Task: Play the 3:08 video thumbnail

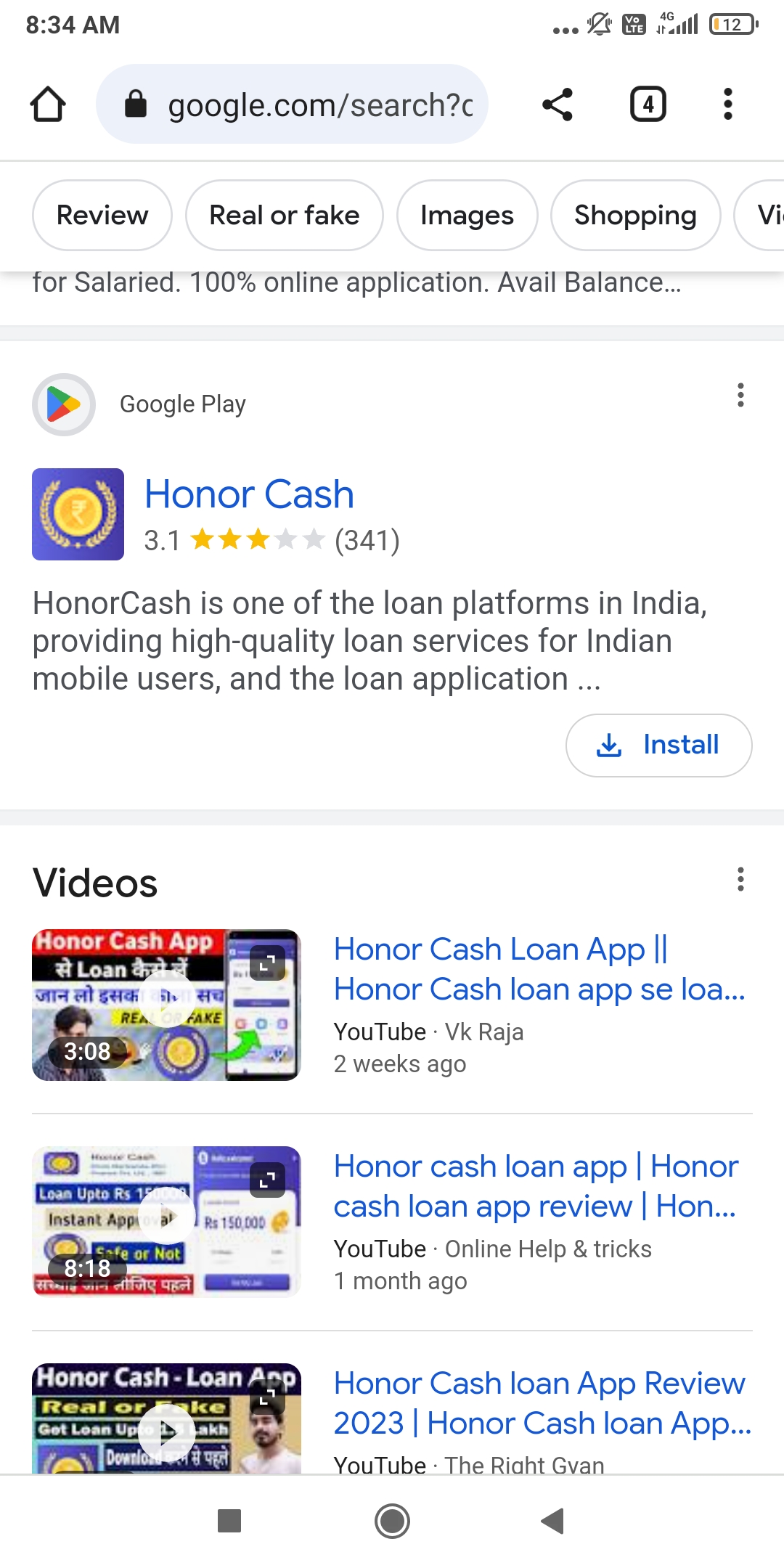Action: pyautogui.click(x=166, y=1005)
